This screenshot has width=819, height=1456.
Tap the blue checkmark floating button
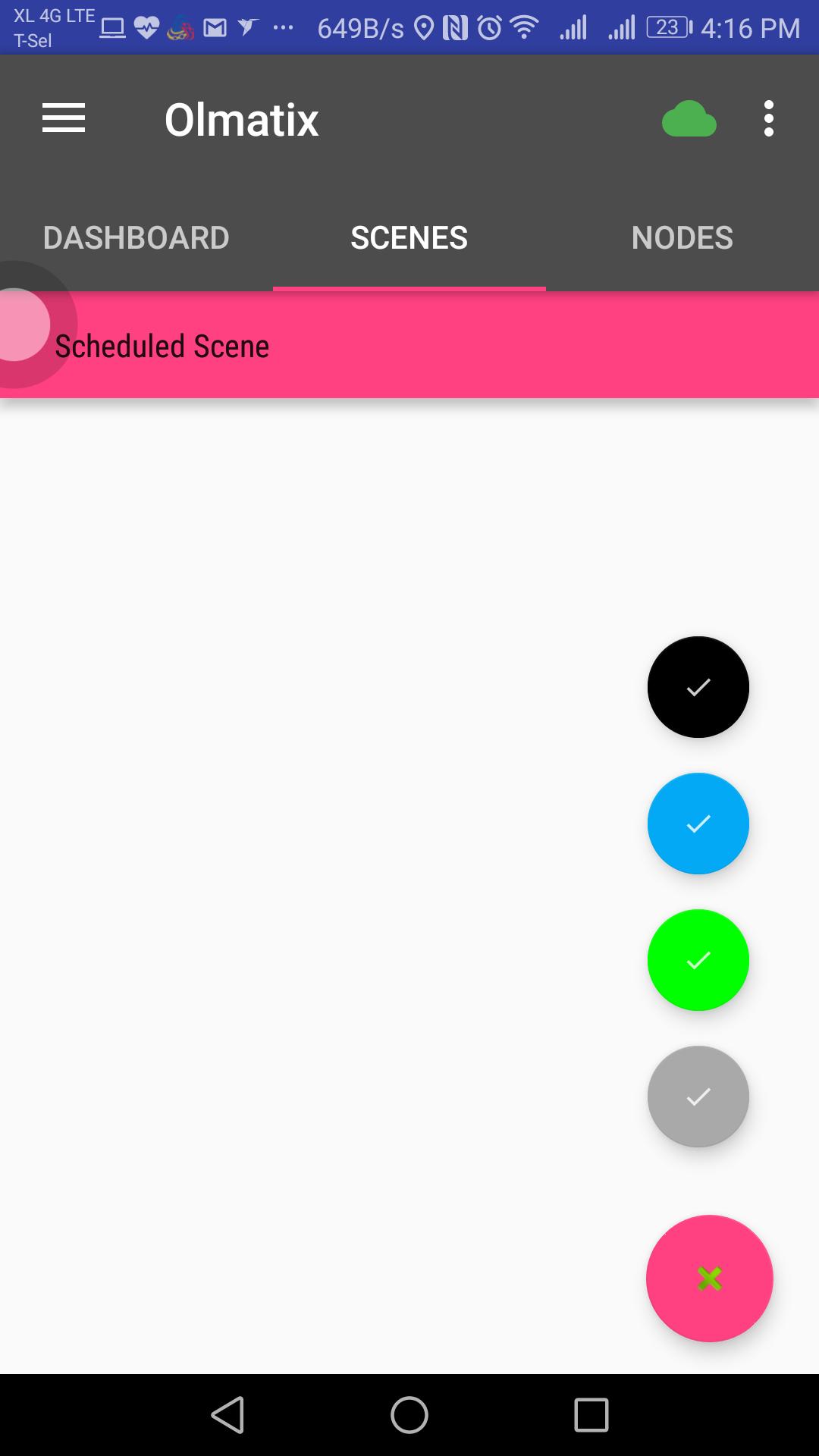pos(698,824)
